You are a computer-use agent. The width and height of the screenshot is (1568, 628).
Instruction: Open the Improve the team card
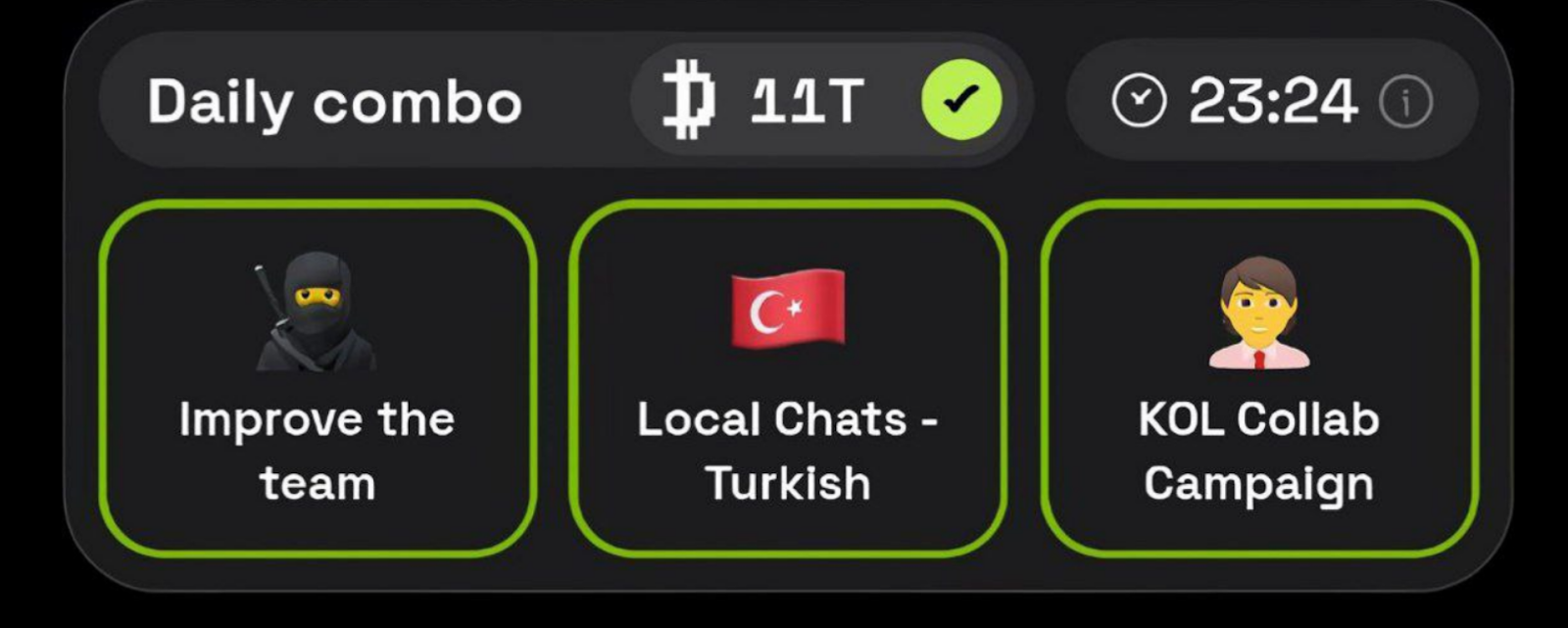click(x=318, y=379)
